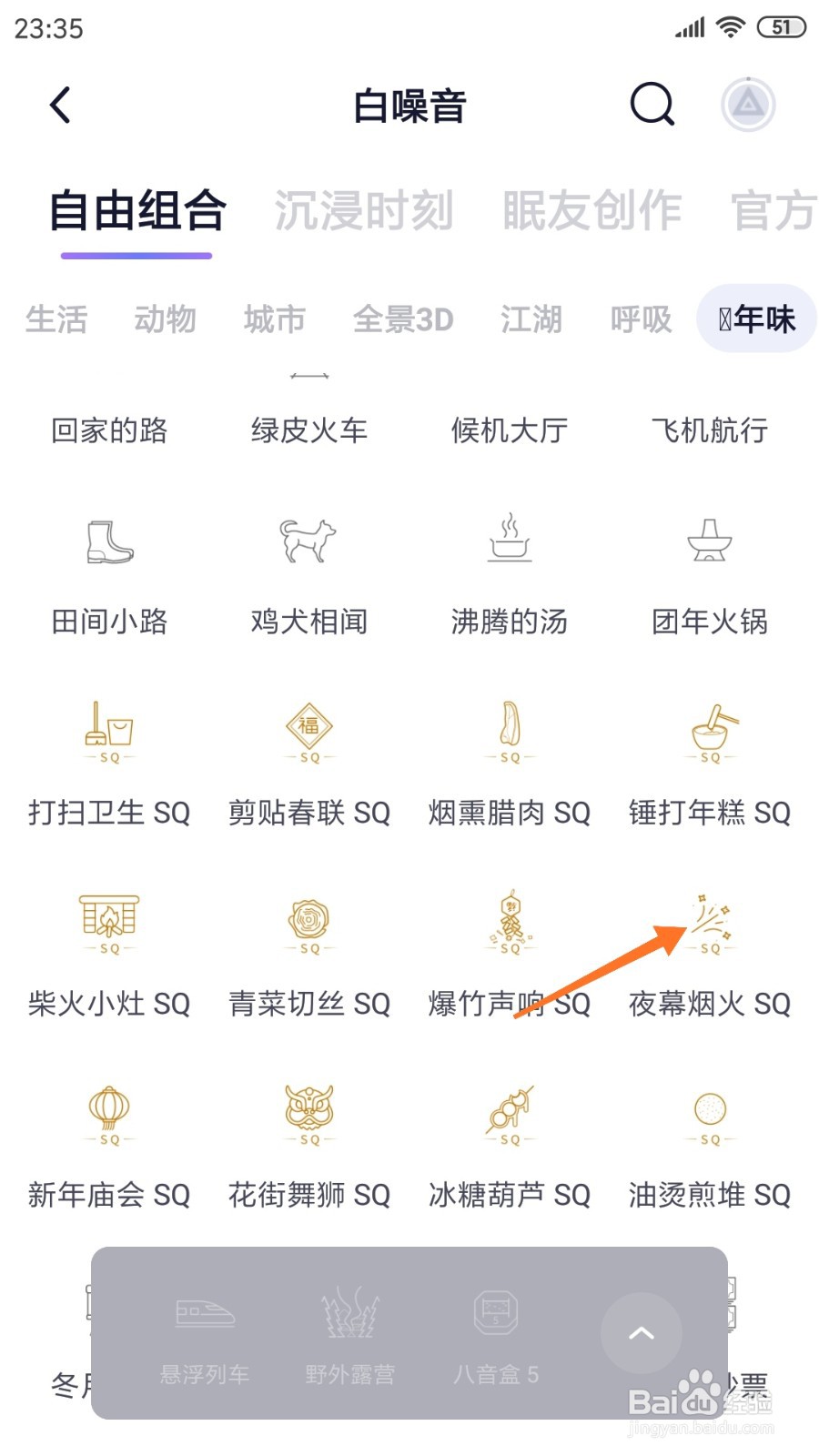Choose the 团年火锅 hotpot sound icon

click(710, 541)
